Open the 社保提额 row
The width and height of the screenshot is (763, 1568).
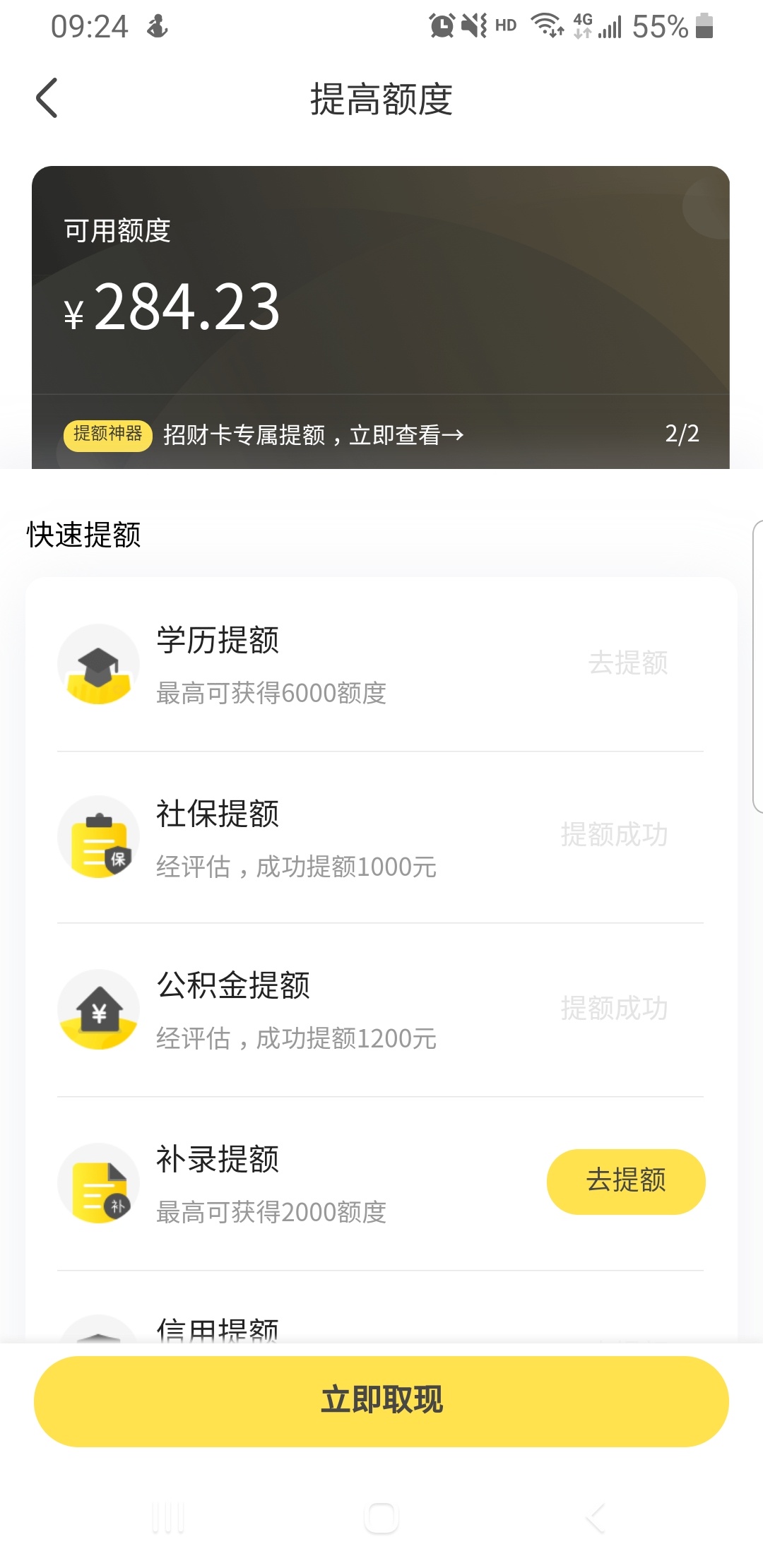click(381, 838)
